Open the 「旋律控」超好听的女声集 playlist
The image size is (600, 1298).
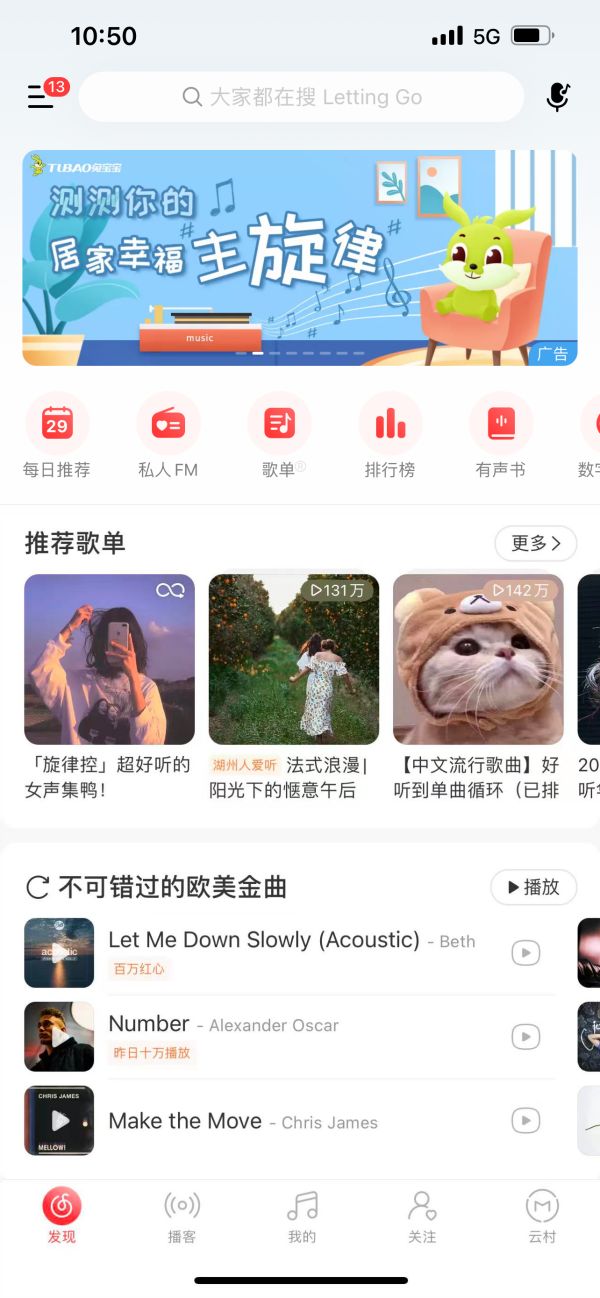point(109,659)
